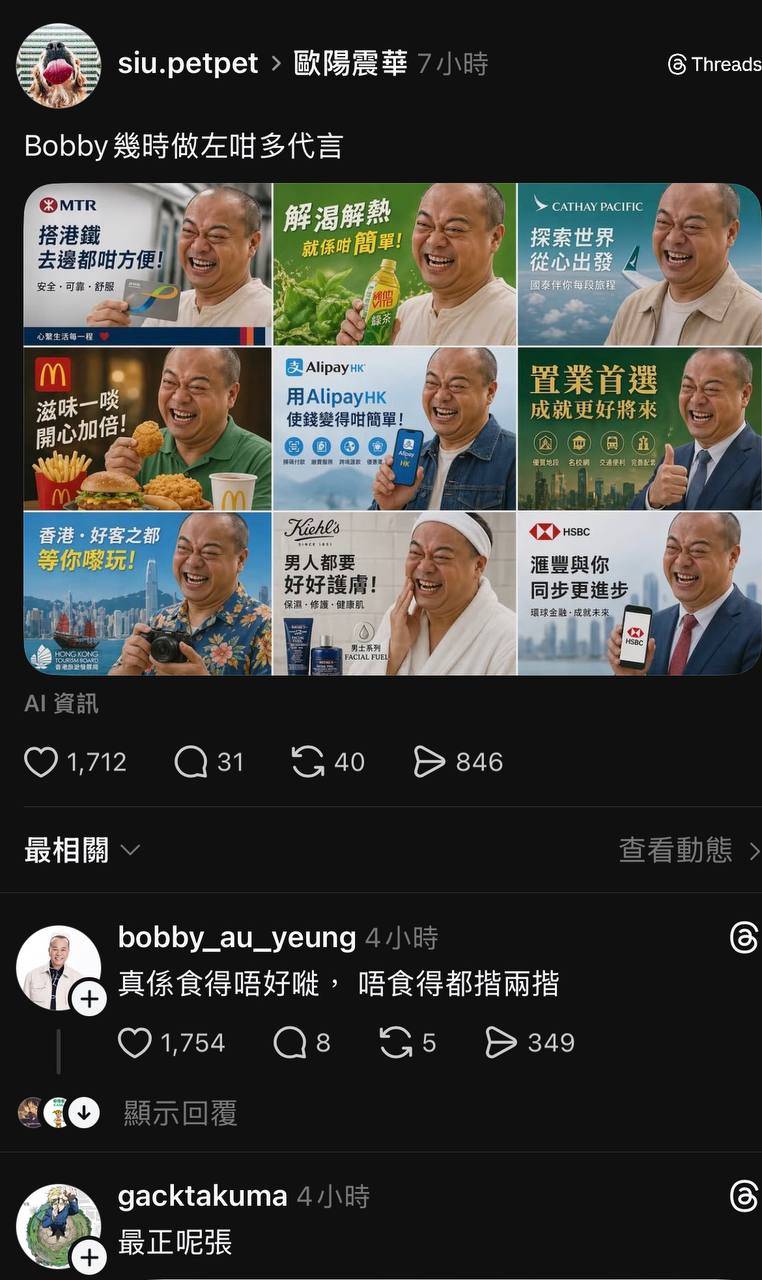
Task: Follow gacktakuma via the avatar plus
Action: tap(89, 1256)
